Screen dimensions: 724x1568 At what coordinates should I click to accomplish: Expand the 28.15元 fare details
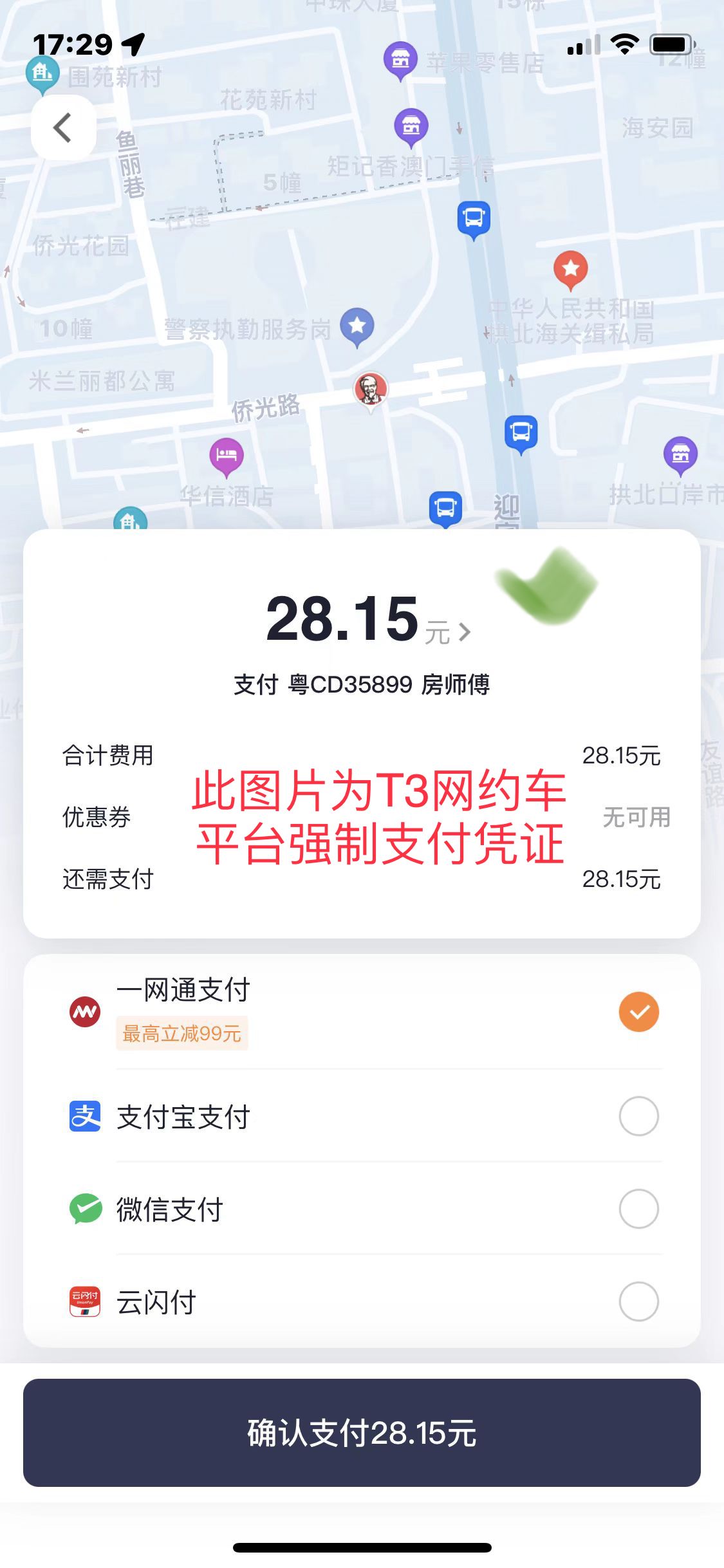click(x=465, y=632)
